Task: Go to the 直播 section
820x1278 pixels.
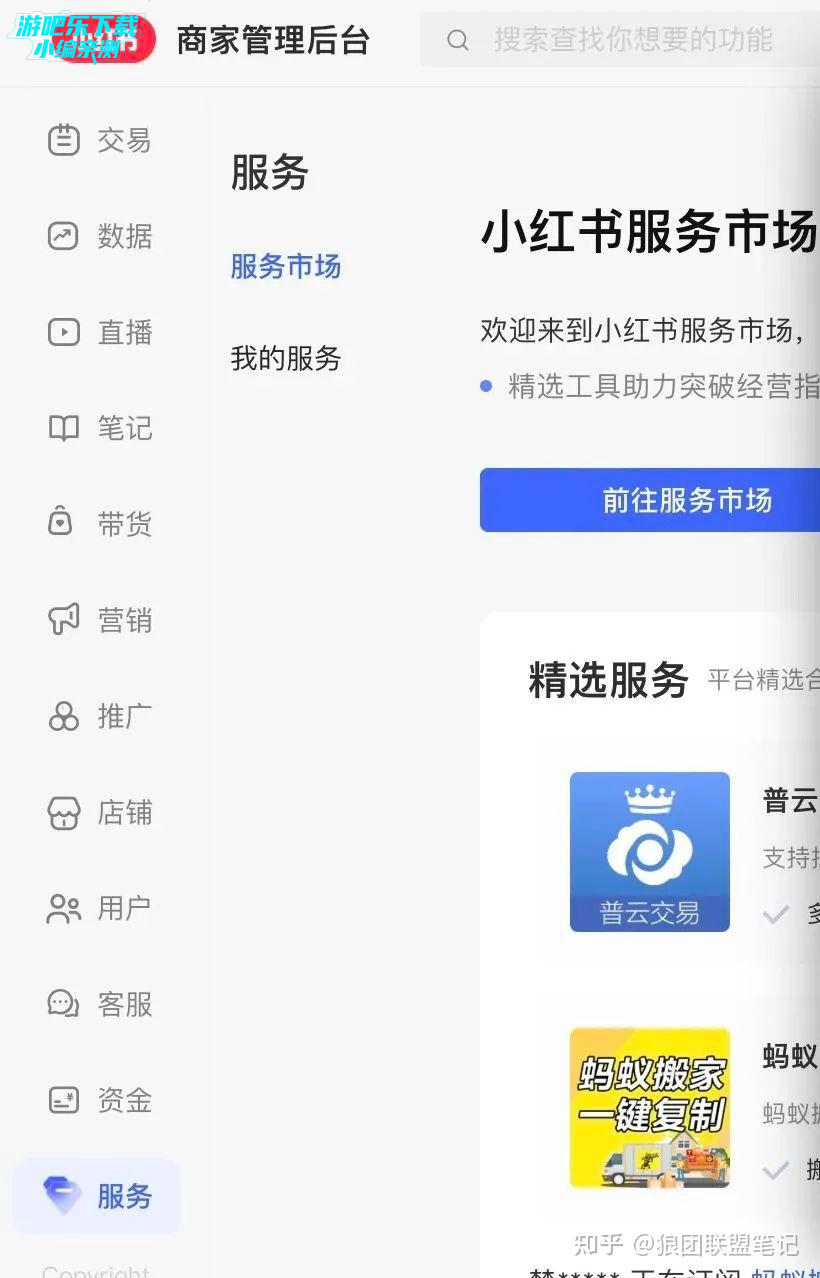Action: pos(100,332)
